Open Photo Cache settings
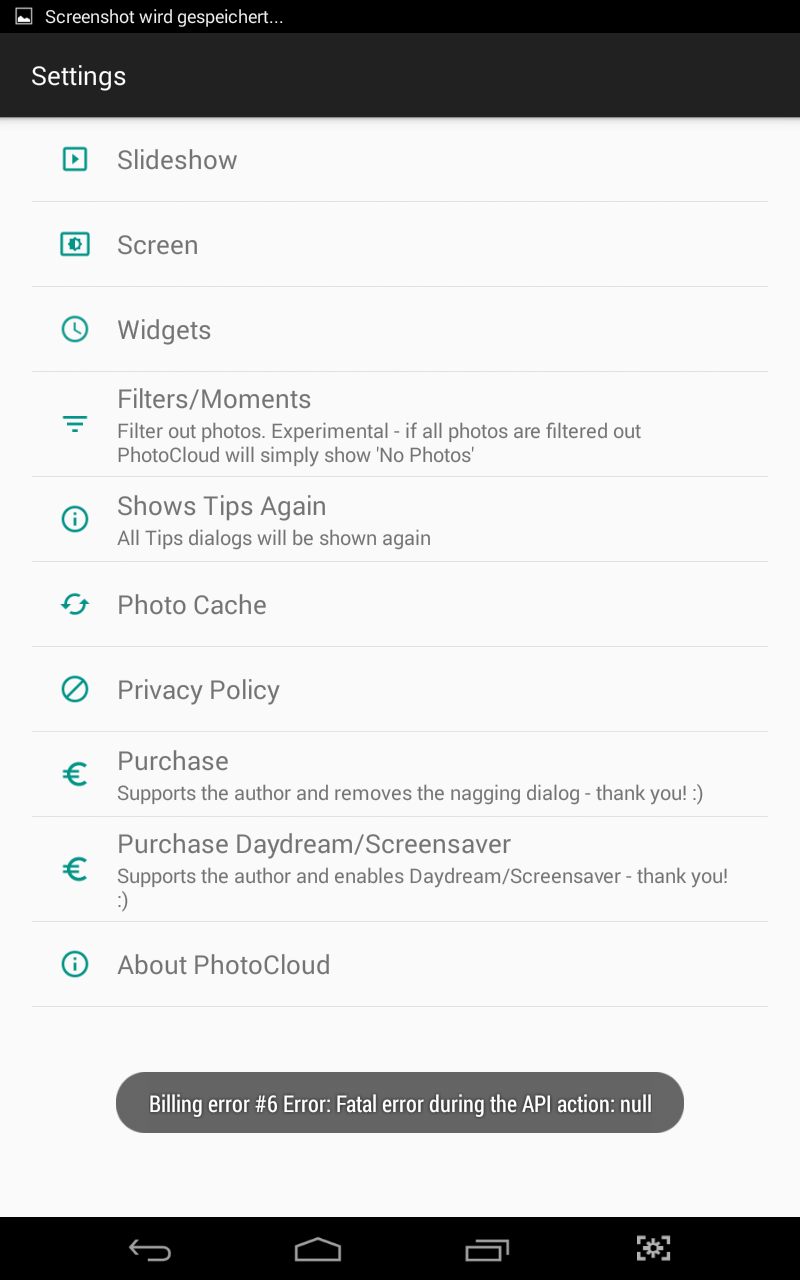 400,605
